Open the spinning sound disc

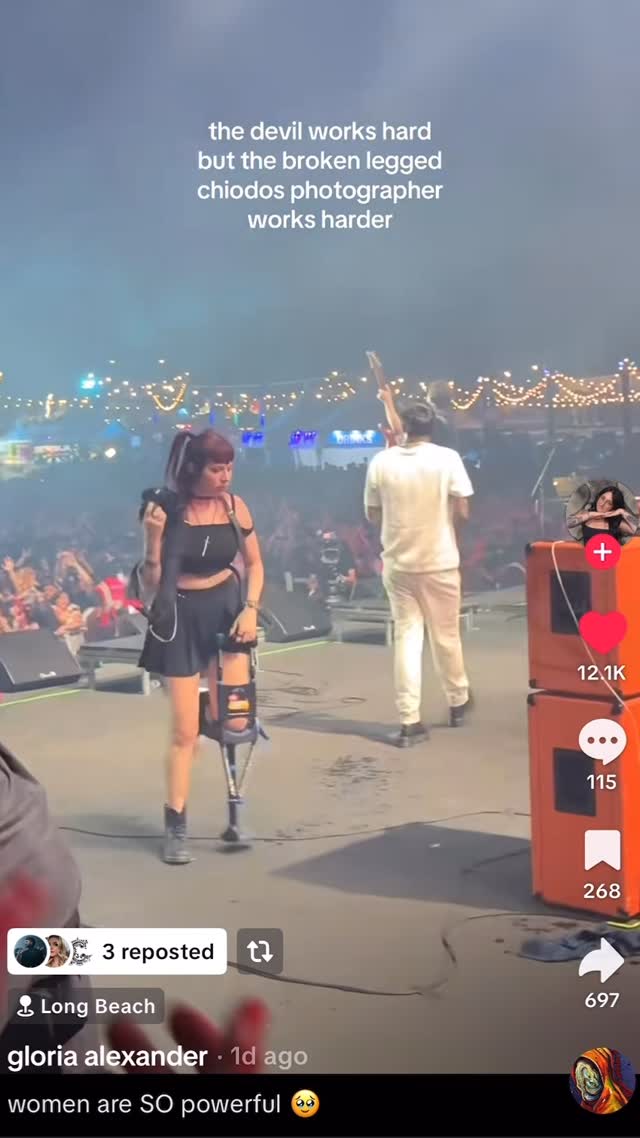602,1080
